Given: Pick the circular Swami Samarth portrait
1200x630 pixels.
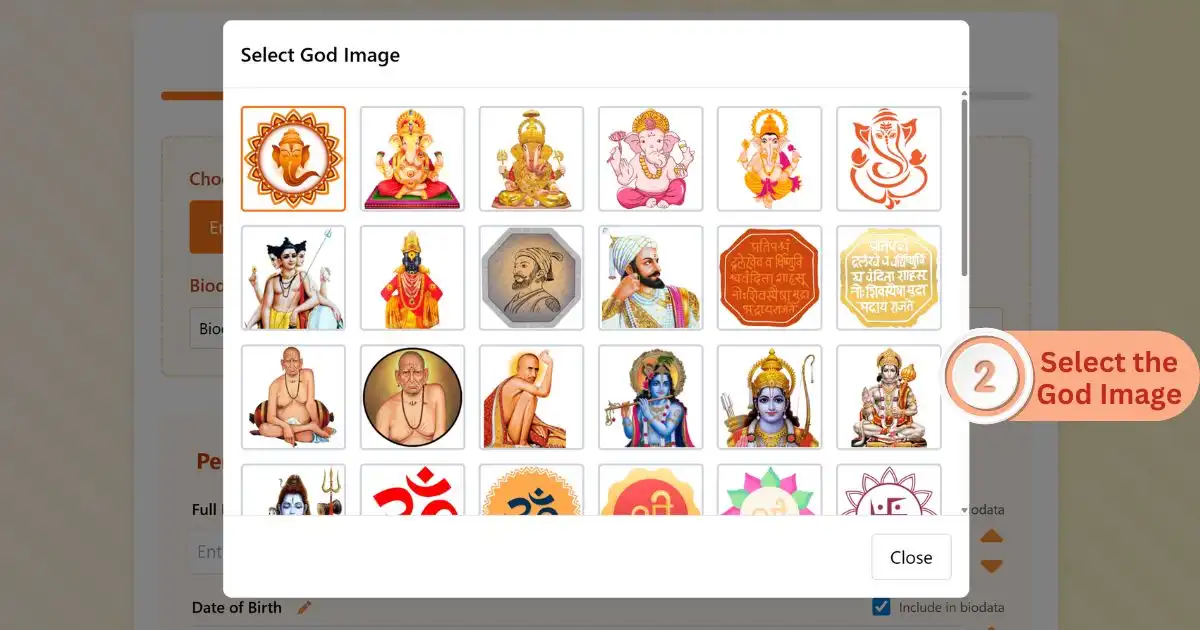Looking at the screenshot, I should coord(412,397).
